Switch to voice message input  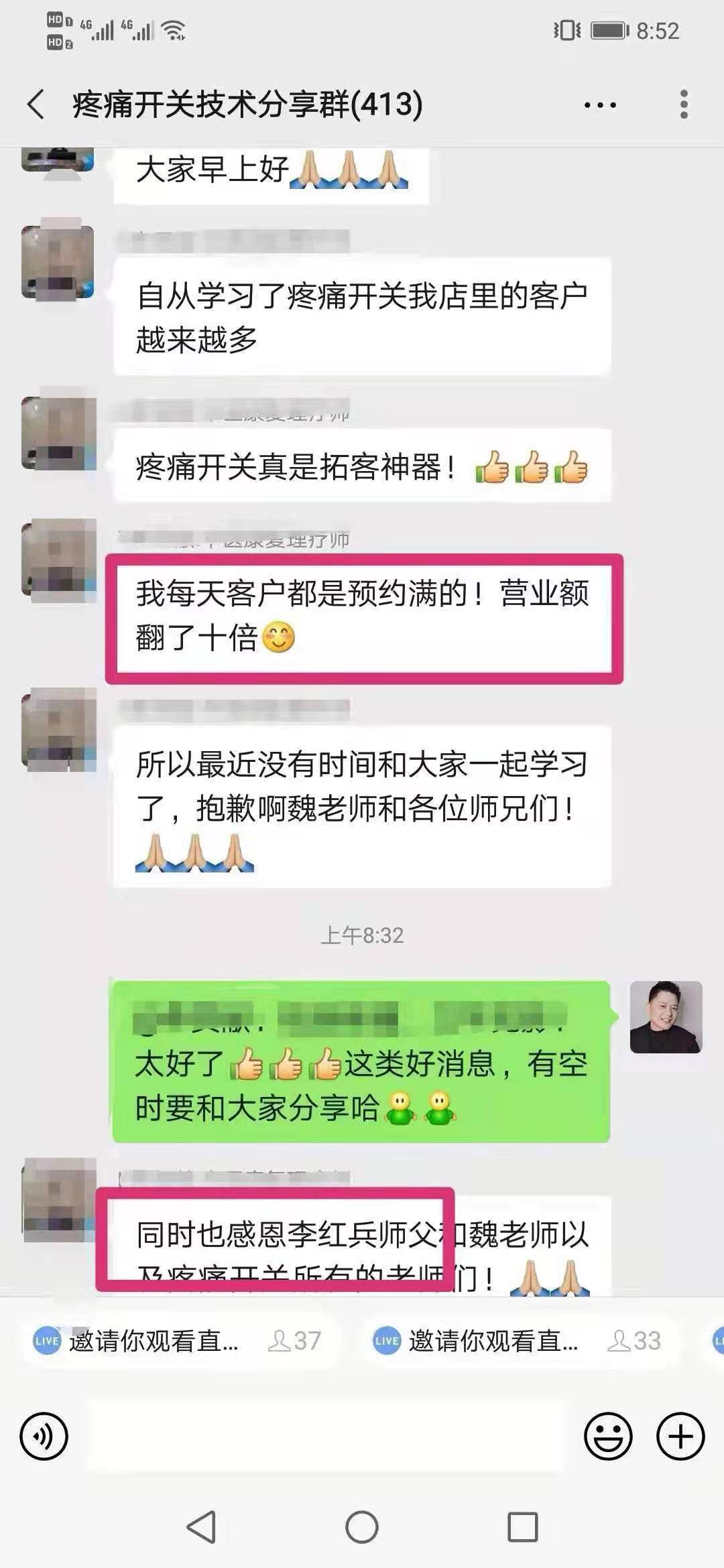coord(44,1436)
